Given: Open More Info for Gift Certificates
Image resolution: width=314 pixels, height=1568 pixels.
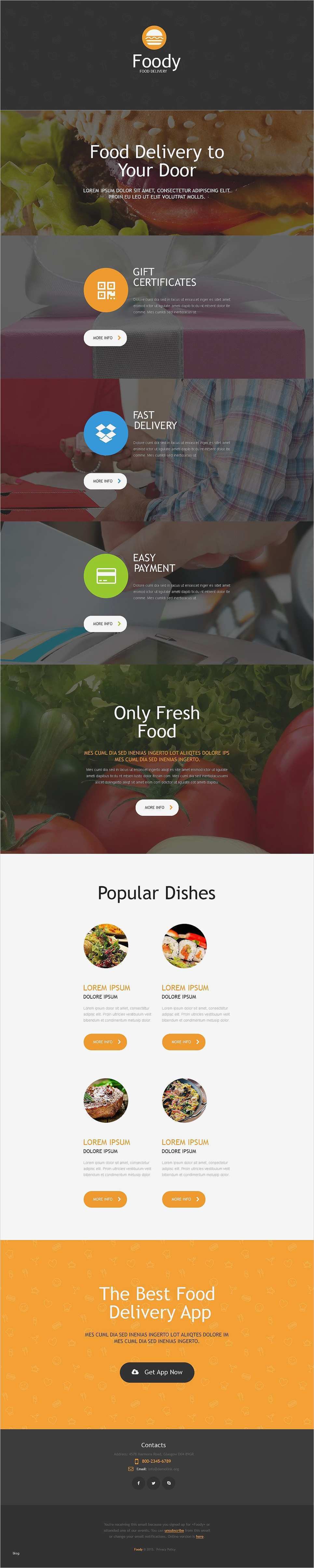Looking at the screenshot, I should [x=105, y=338].
